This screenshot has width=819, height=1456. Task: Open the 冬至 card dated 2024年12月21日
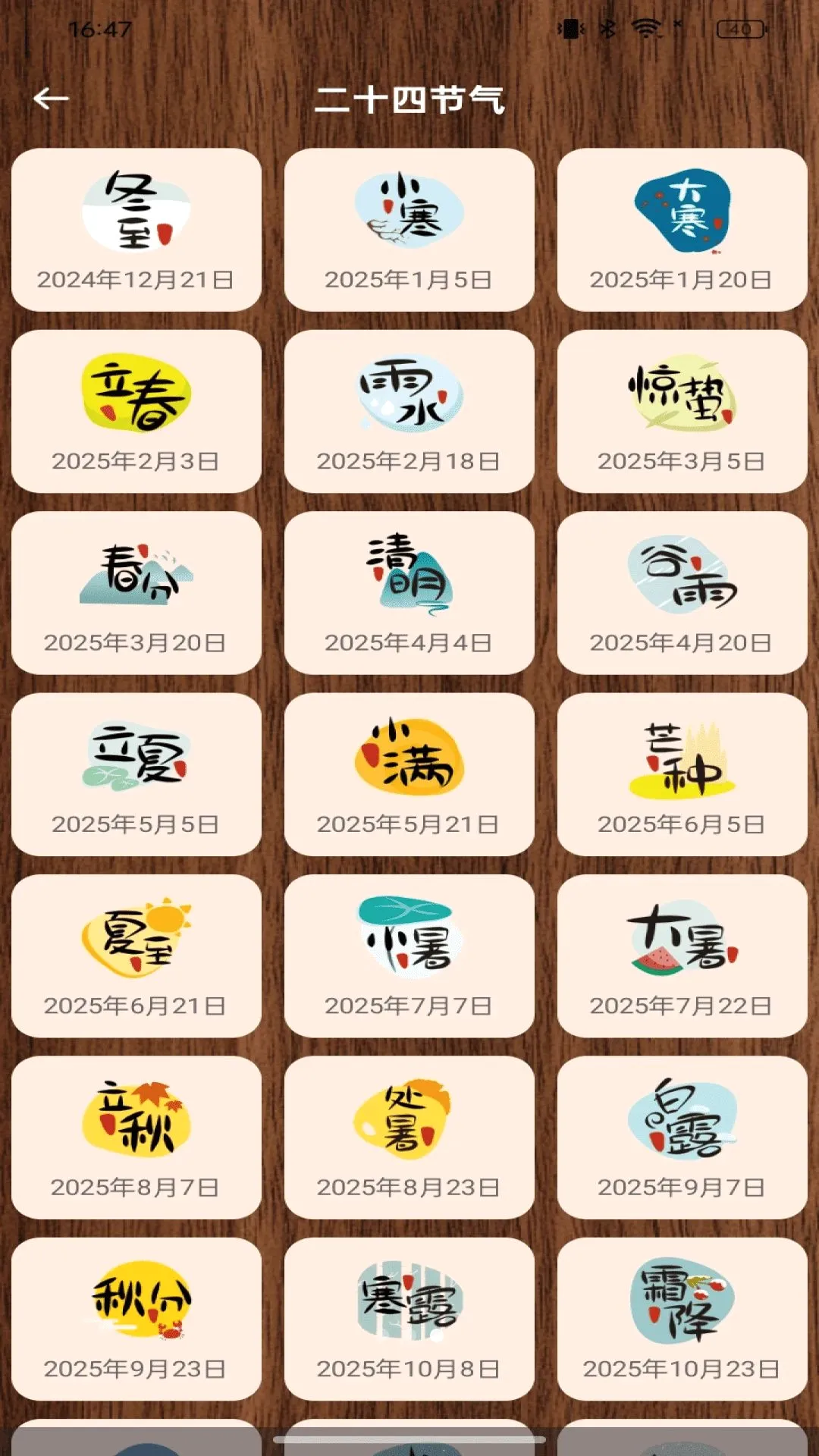click(136, 230)
